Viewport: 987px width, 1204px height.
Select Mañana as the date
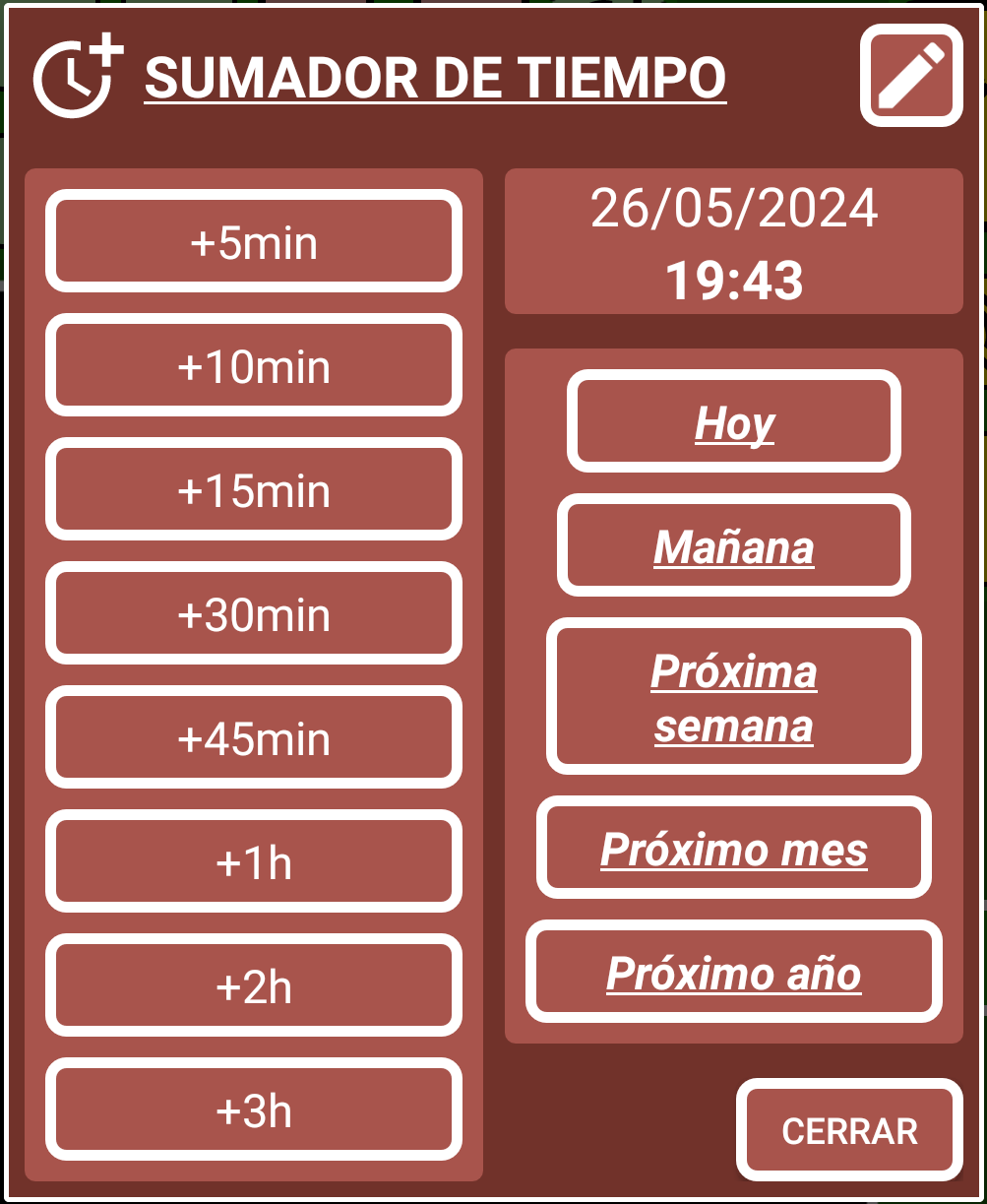(x=734, y=546)
